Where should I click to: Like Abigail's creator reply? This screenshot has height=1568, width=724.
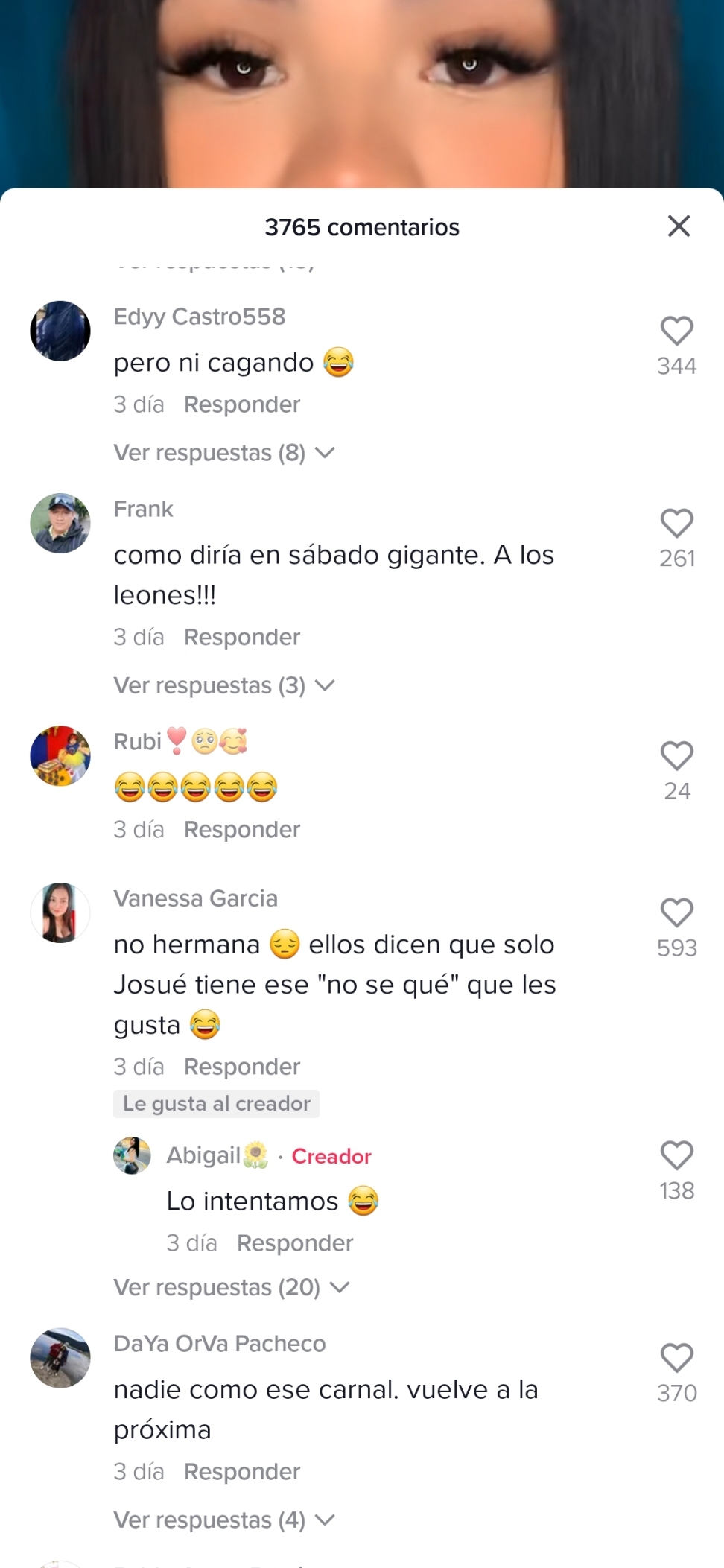(x=677, y=1155)
